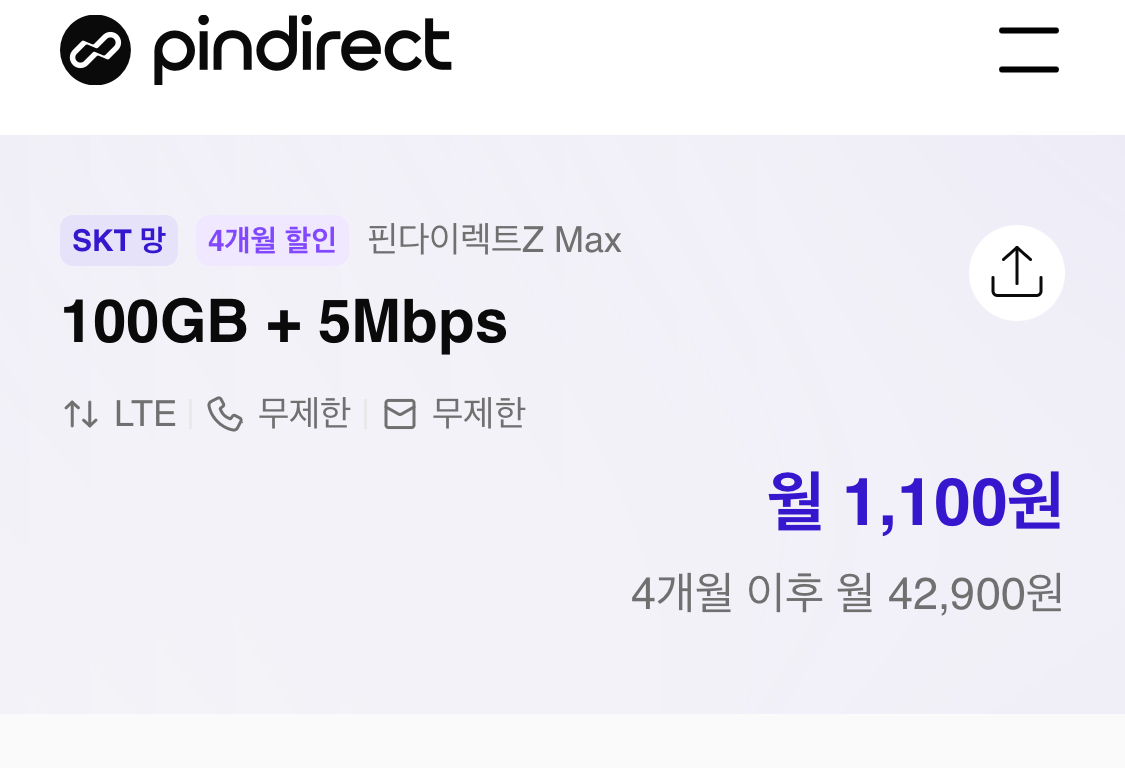Screen dimensions: 1125x768
Task: Share this 100GB plan
Action: pyautogui.click(x=1016, y=272)
